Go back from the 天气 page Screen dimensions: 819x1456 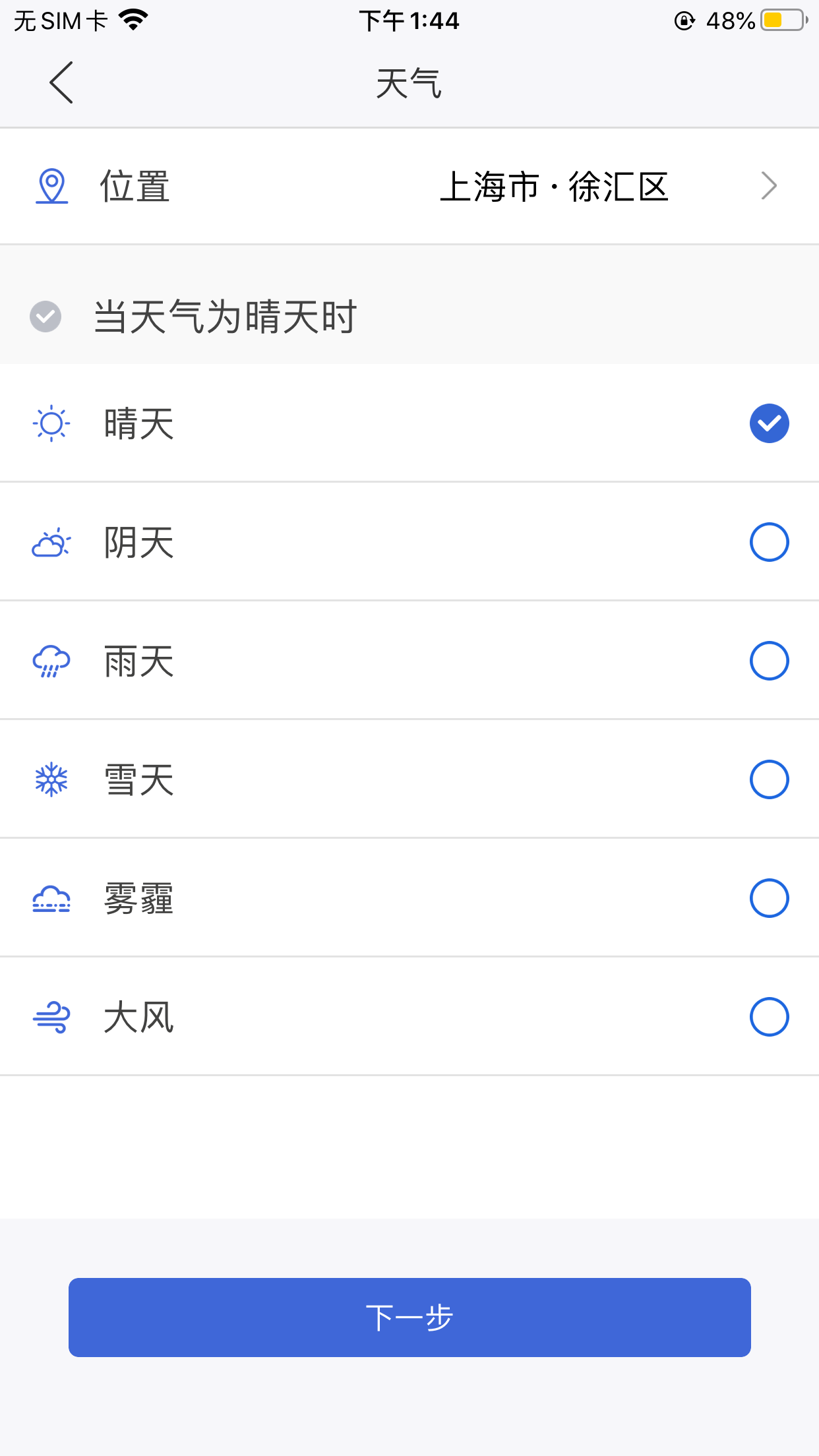61,83
